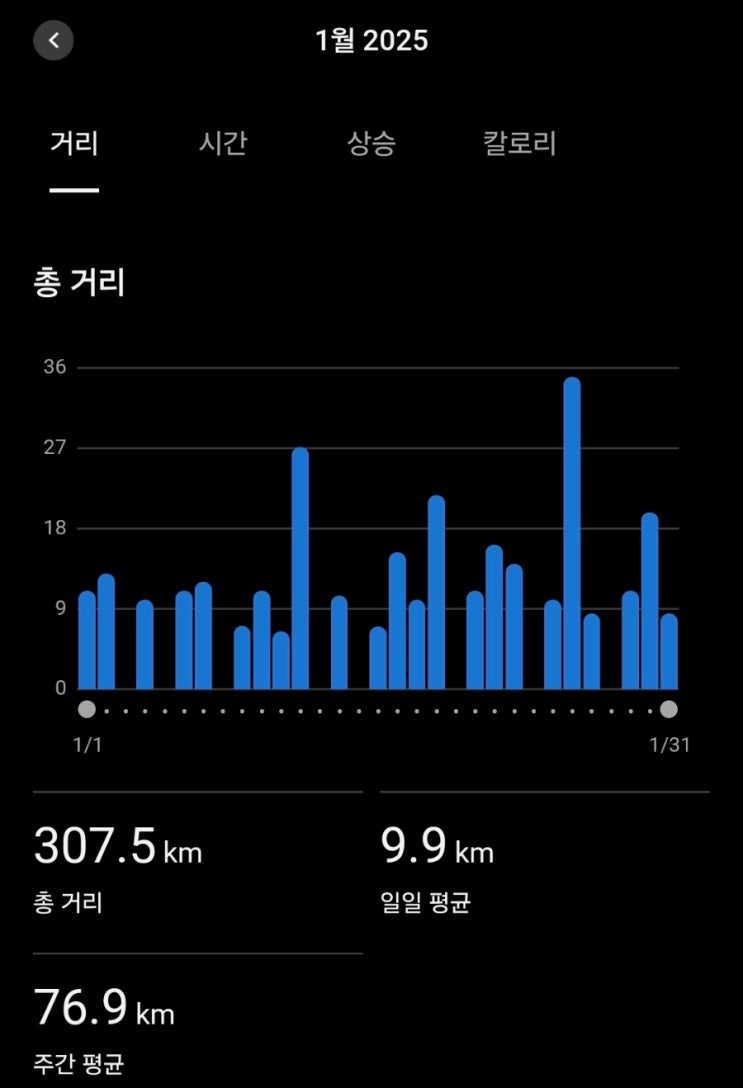Go back using the top-left arrow
Screen dimensions: 743x1088
tap(54, 41)
